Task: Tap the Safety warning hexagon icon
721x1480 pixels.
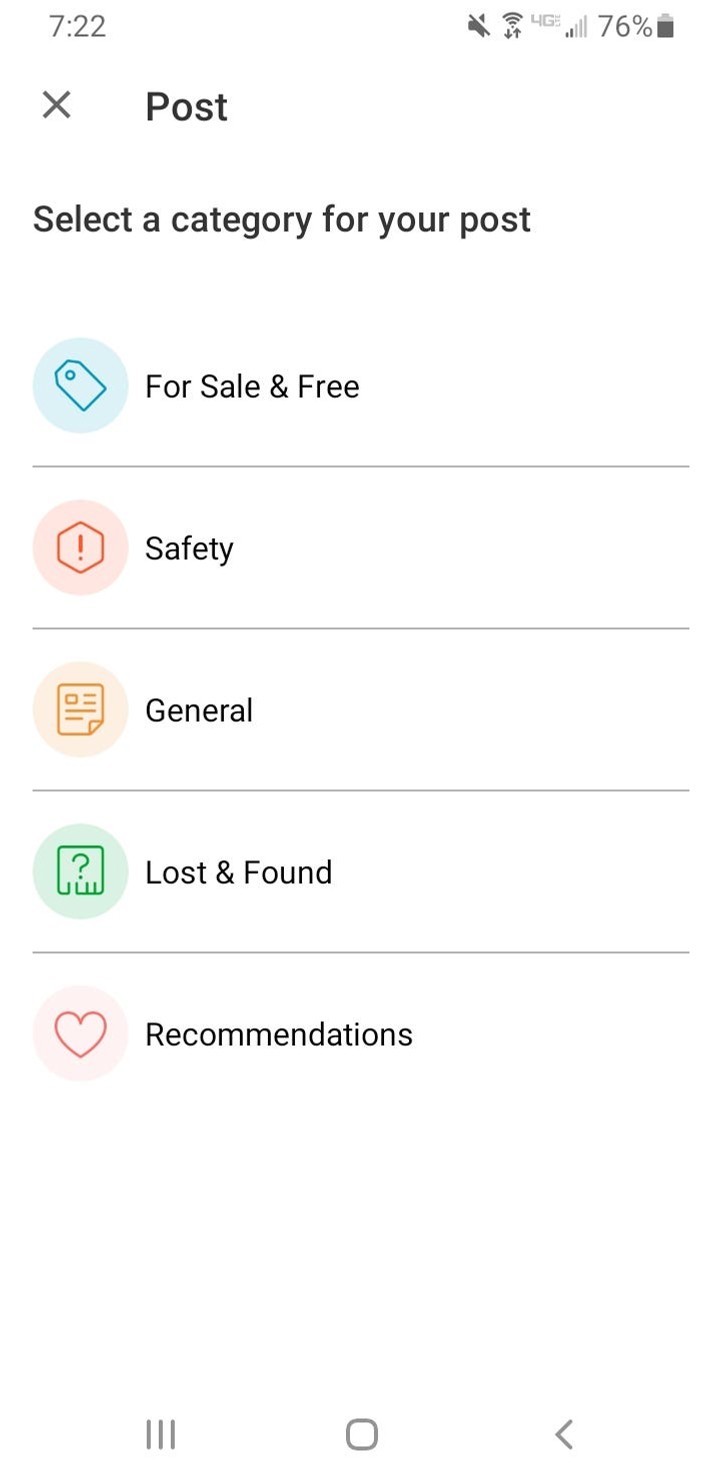Action: pos(80,547)
